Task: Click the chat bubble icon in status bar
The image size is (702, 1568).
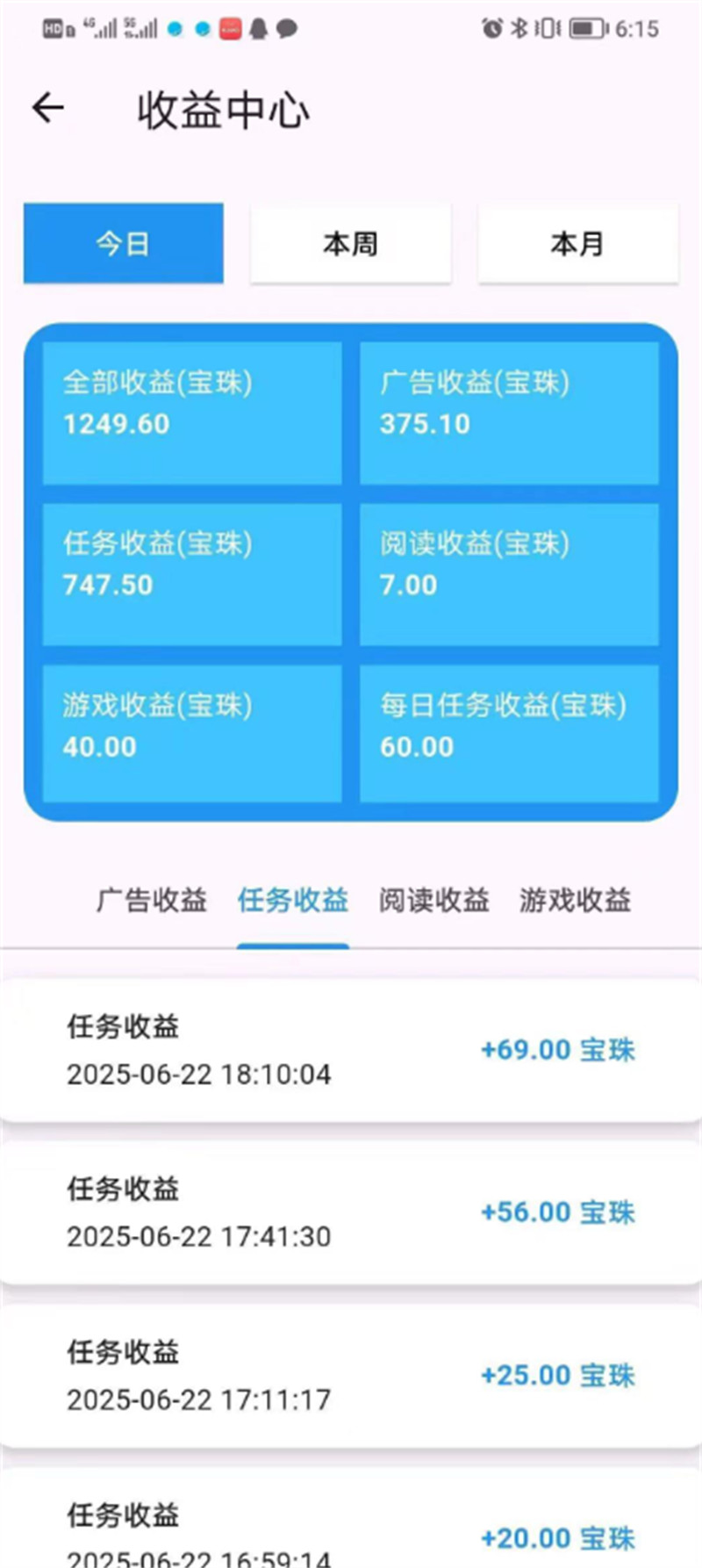Action: pos(287,28)
